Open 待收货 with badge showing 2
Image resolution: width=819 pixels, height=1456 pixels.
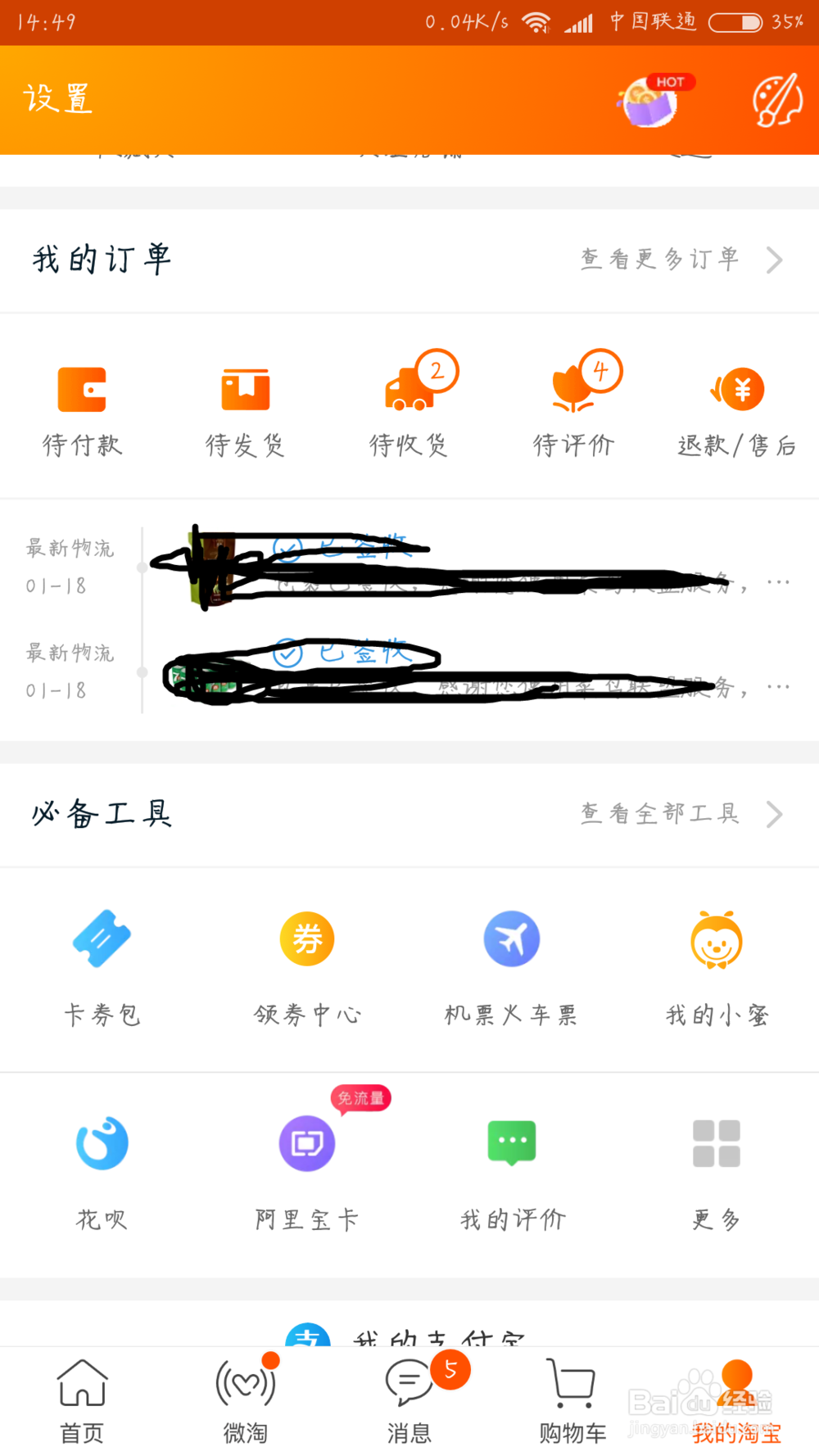409,405
